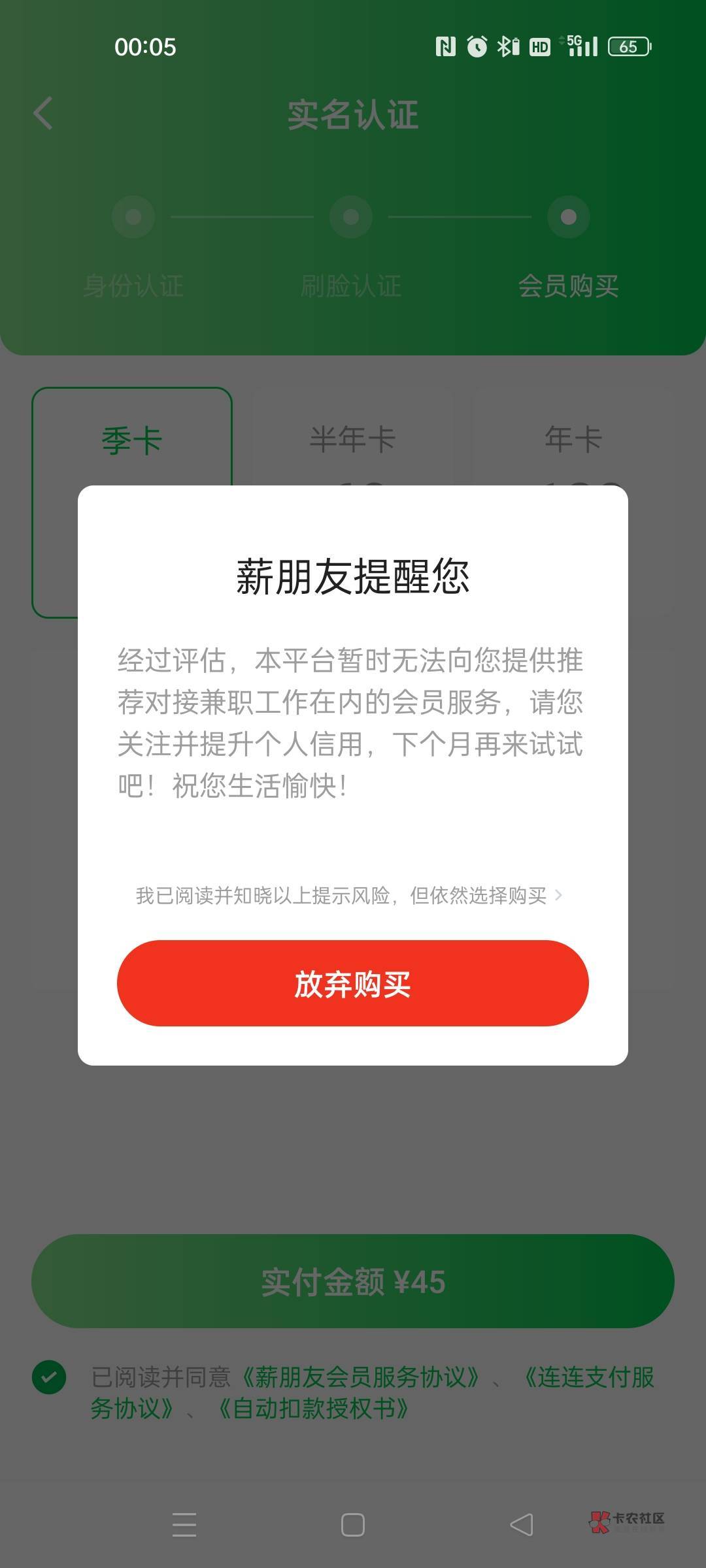Go back with the top-left arrow
Screen dimensions: 706x1568
pyautogui.click(x=43, y=114)
